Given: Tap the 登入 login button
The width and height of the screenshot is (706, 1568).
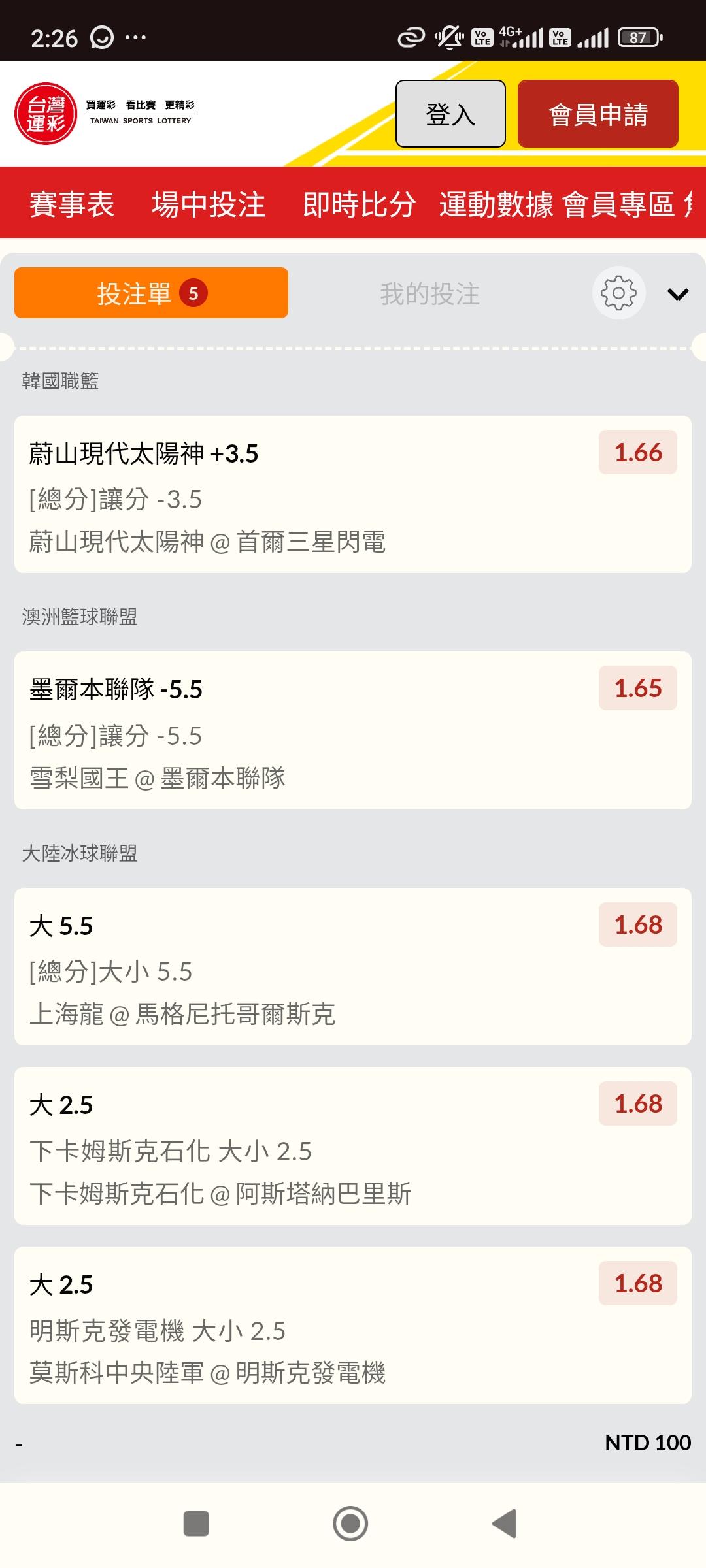Looking at the screenshot, I should (450, 114).
